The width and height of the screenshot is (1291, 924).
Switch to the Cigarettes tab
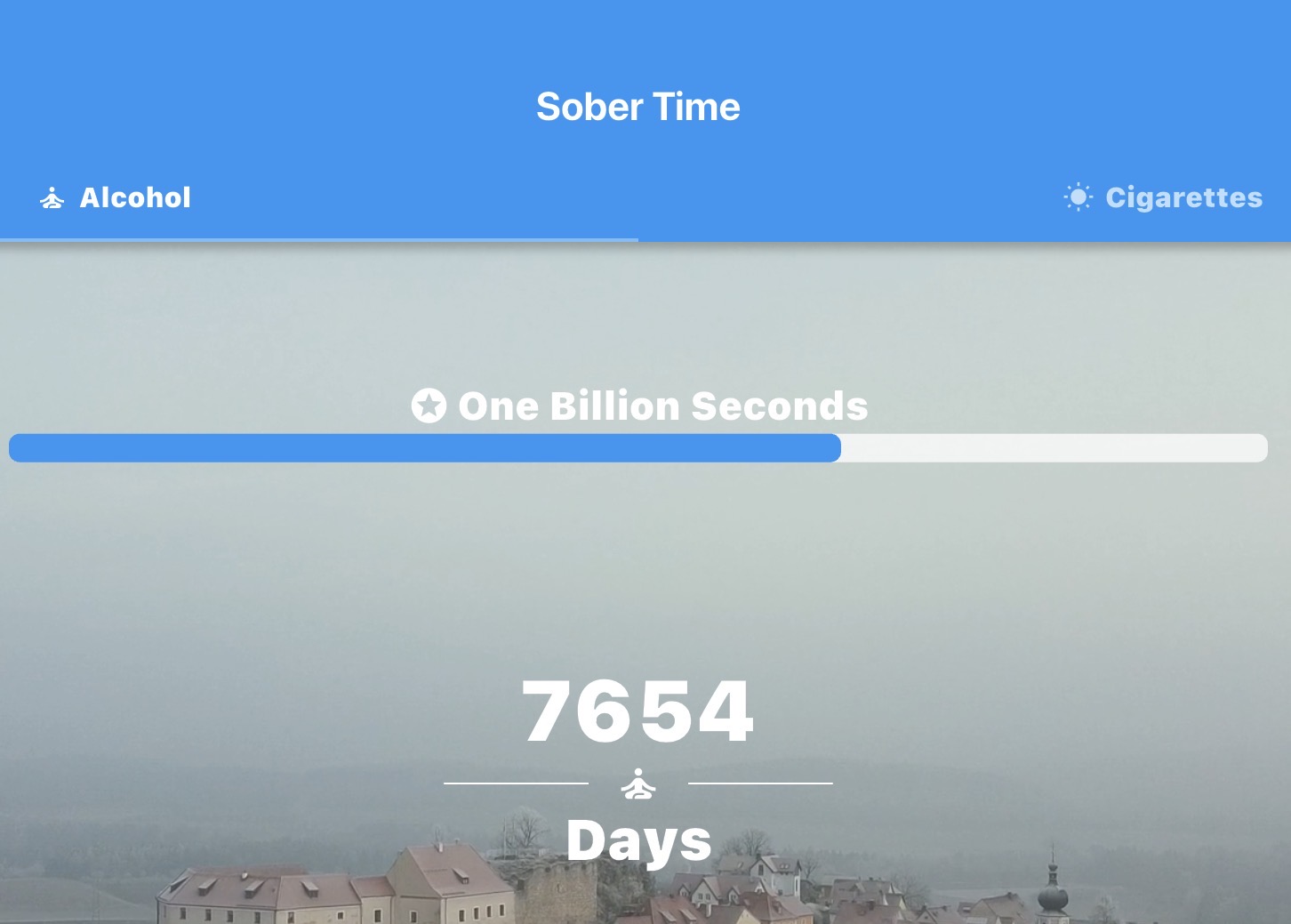(1163, 197)
